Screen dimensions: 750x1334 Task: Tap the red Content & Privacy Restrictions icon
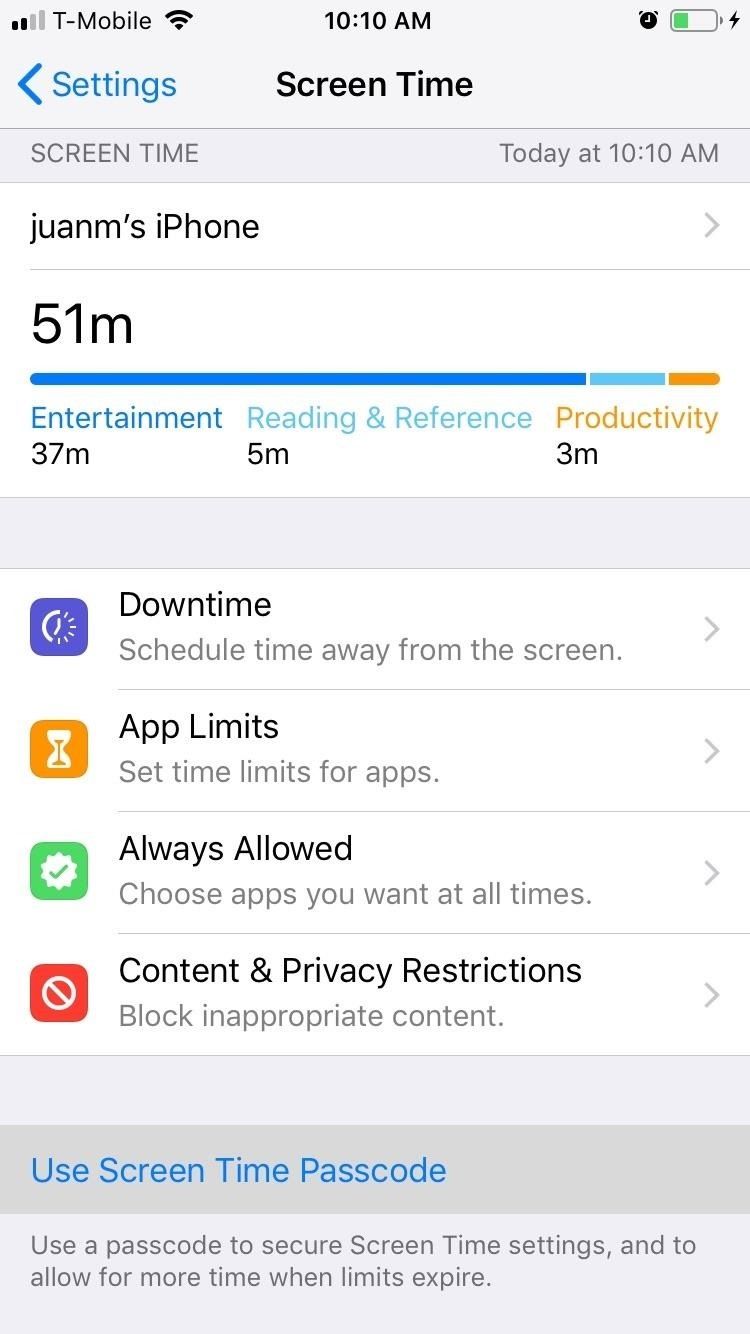click(59, 993)
